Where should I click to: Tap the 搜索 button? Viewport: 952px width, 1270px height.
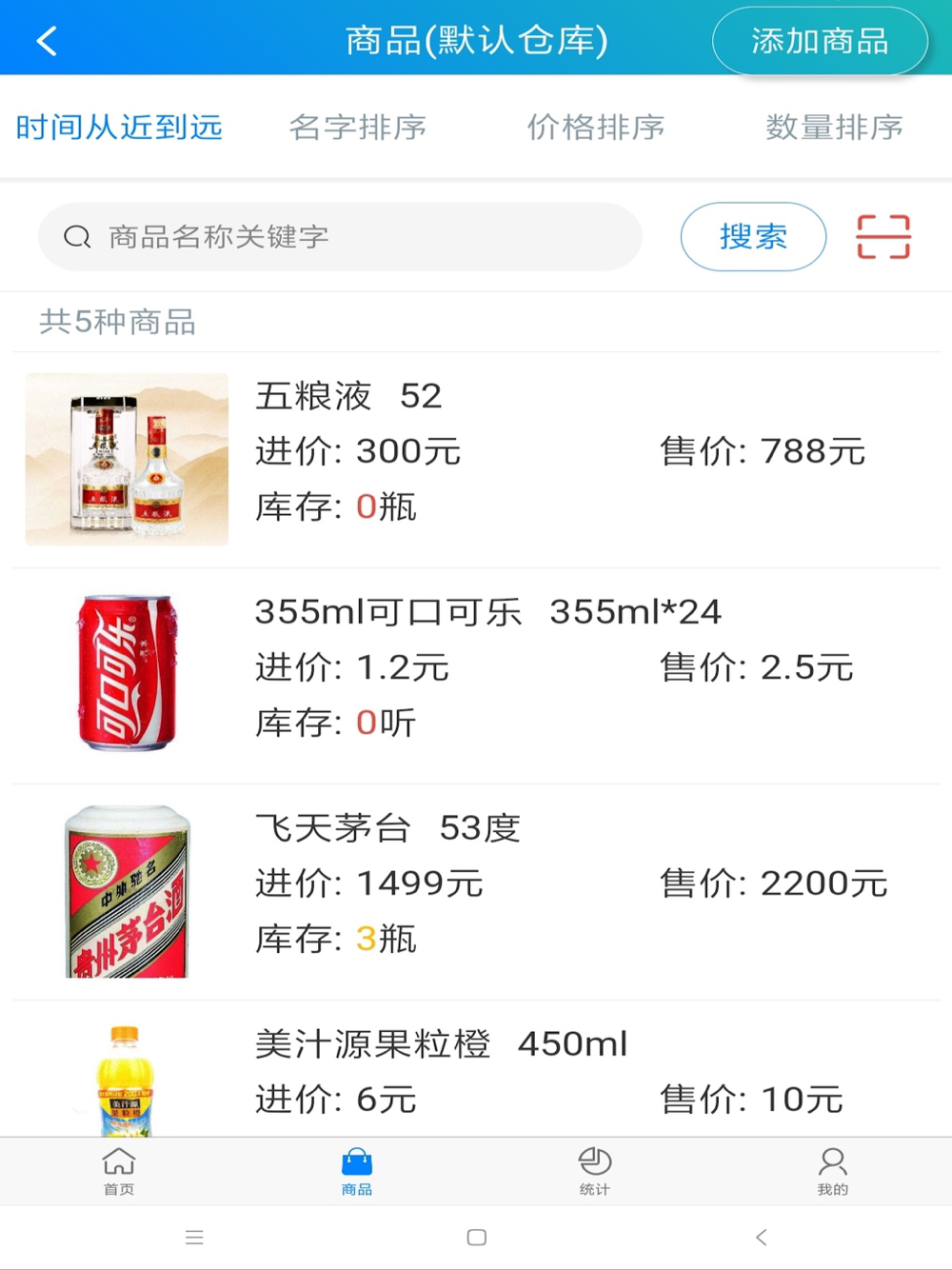752,237
